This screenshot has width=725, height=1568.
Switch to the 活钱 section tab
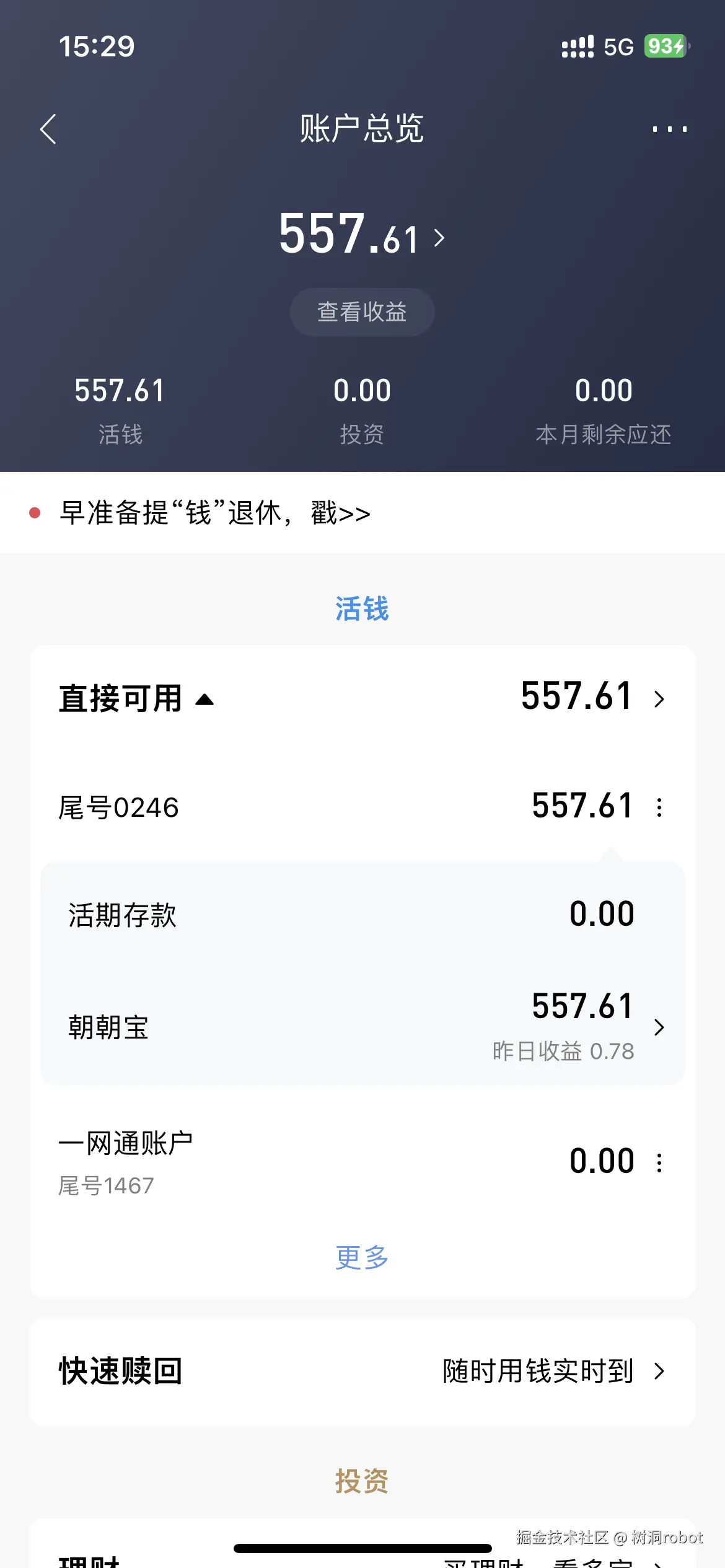click(x=362, y=609)
